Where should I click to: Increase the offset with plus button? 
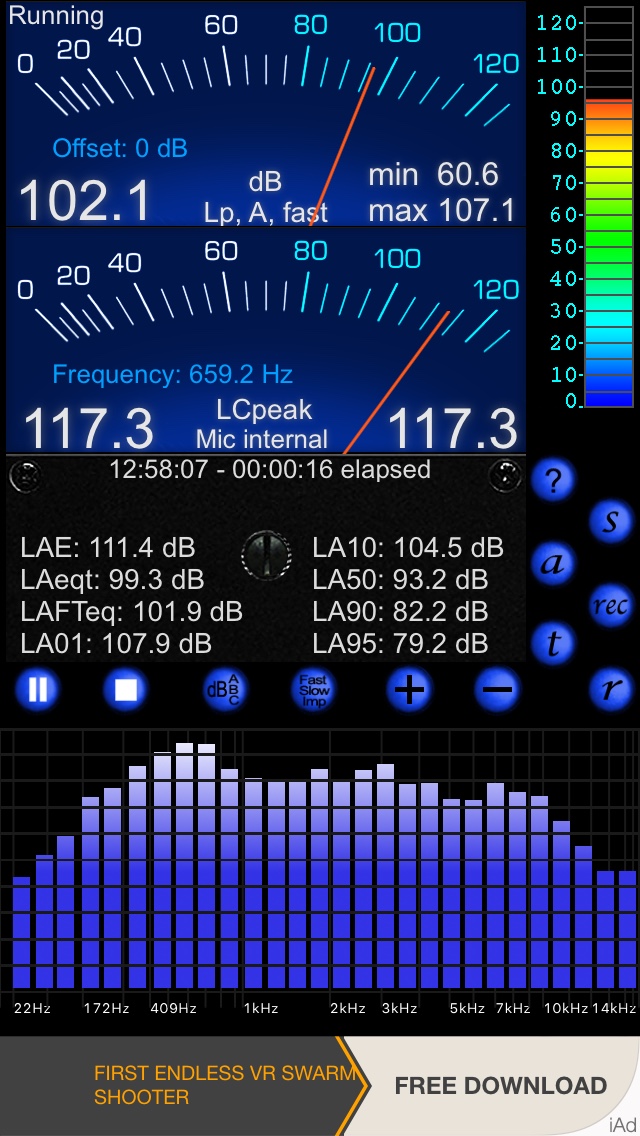click(410, 688)
